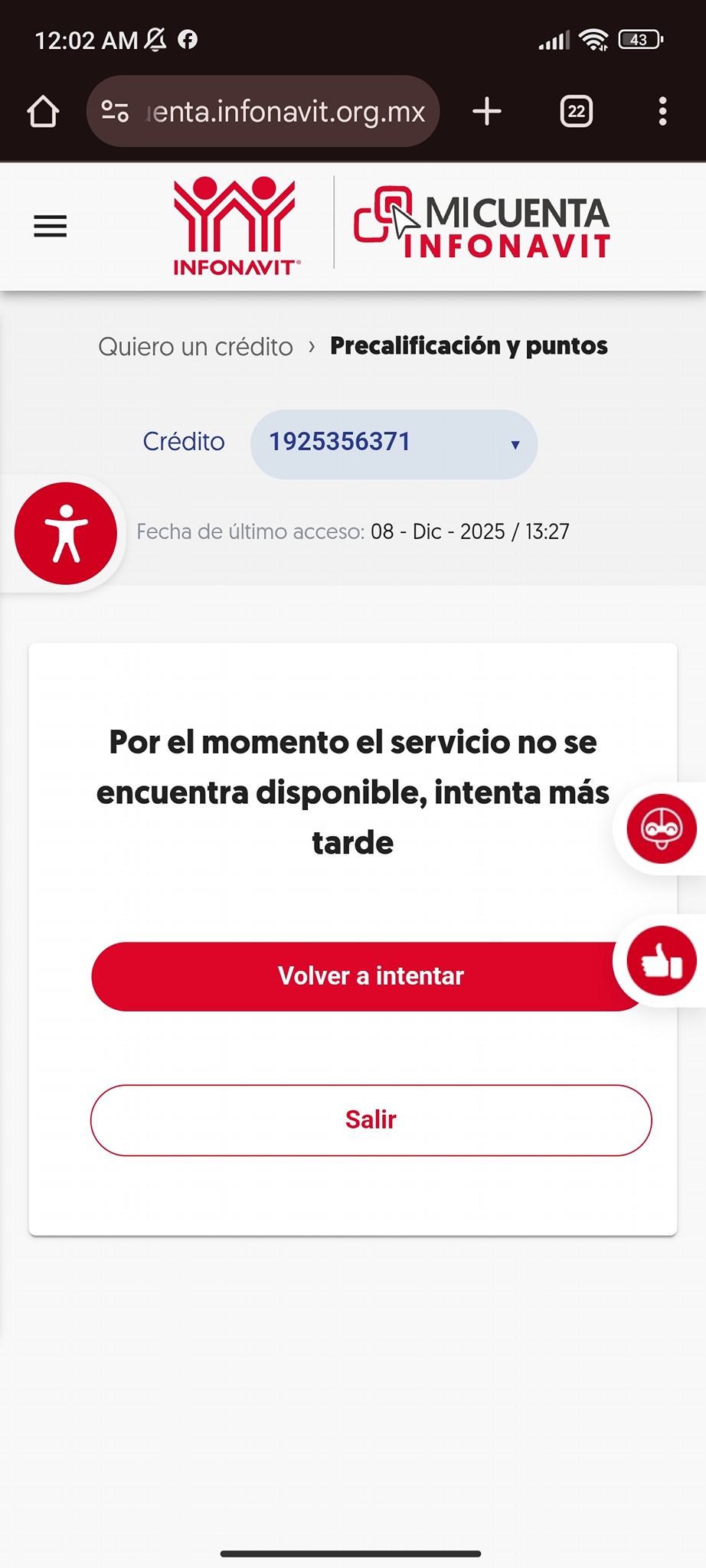Open a new browser tab
The height and width of the screenshot is (1568, 706).
487,112
